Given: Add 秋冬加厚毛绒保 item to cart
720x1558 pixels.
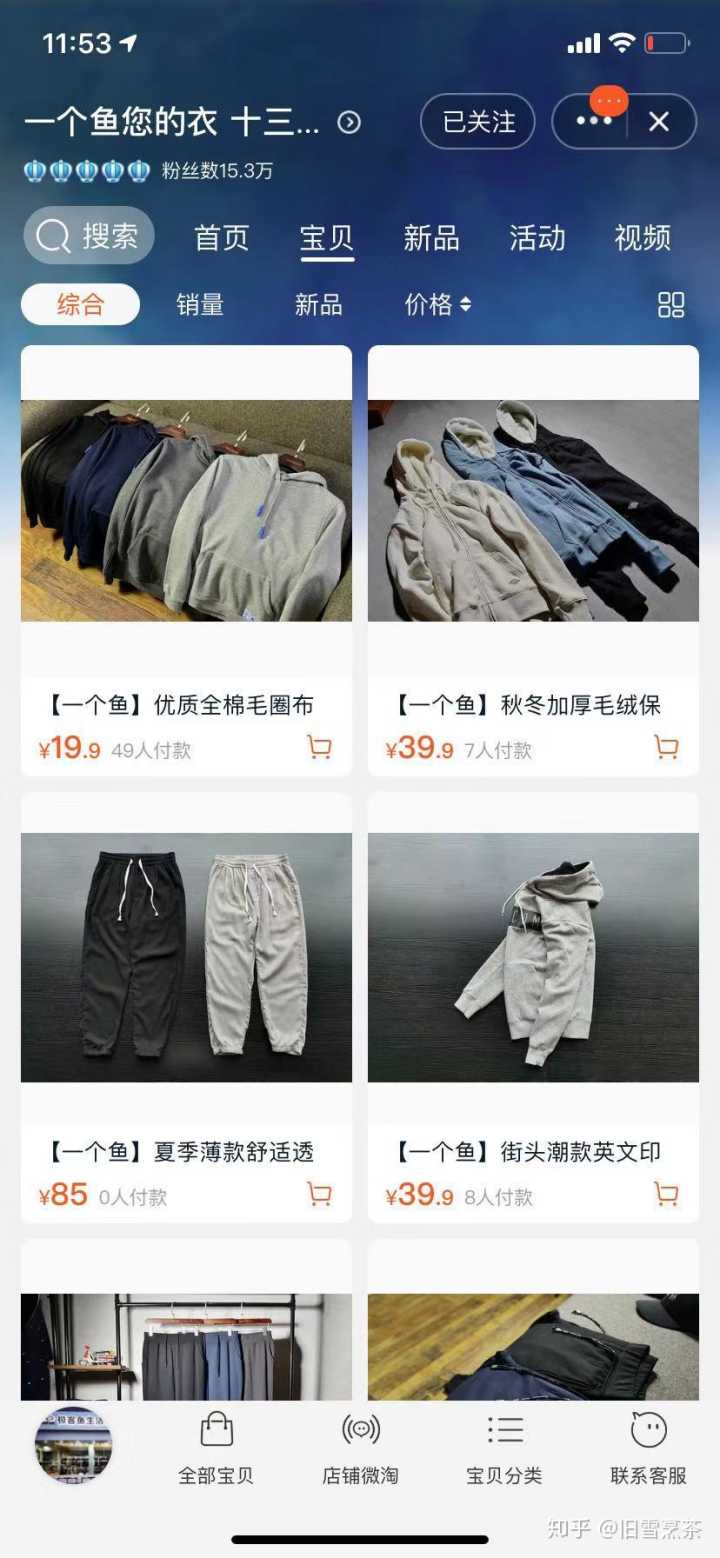Looking at the screenshot, I should [x=666, y=747].
